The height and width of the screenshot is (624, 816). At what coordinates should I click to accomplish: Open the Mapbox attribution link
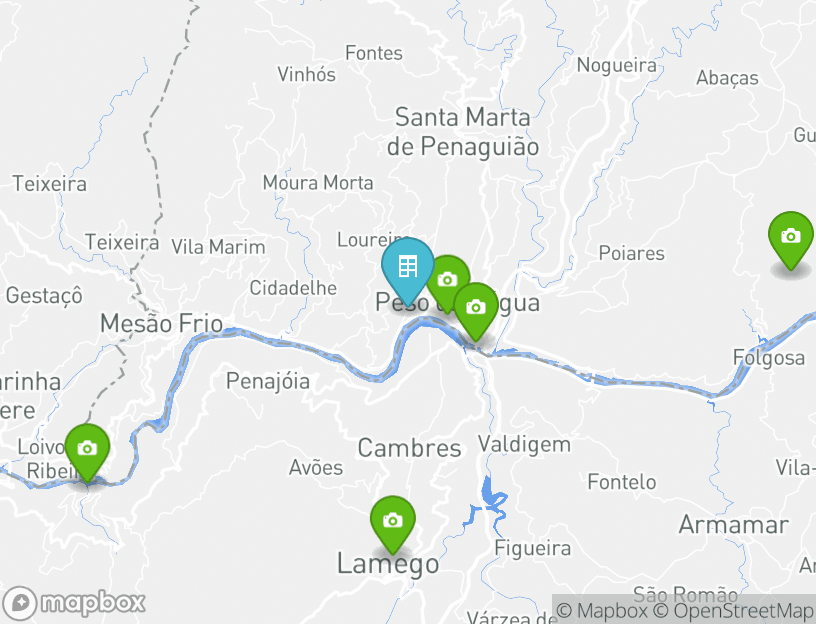pos(602,610)
